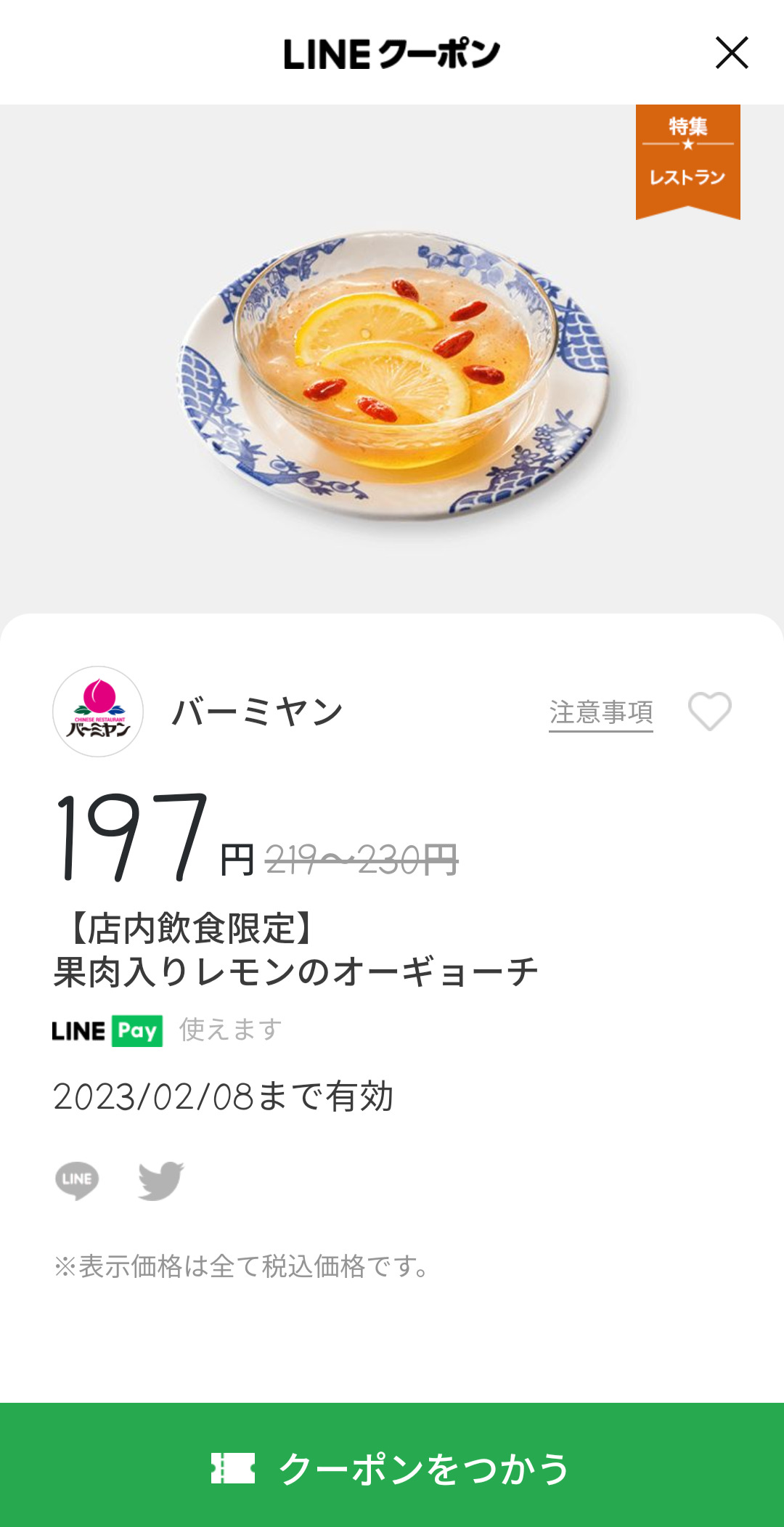
Task: Open the 注意事項 notes link
Action: (x=600, y=712)
